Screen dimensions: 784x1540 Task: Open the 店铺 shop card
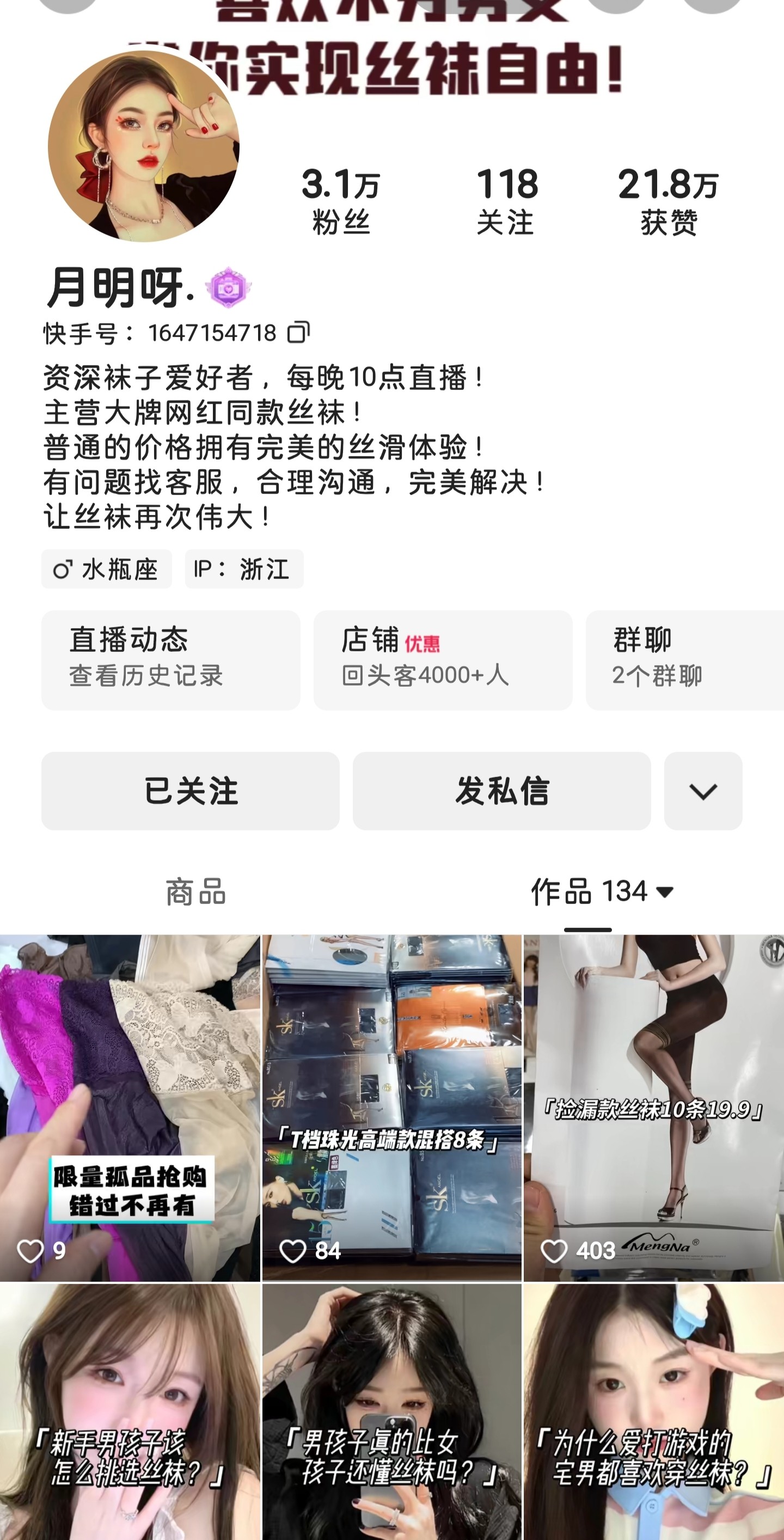pyautogui.click(x=442, y=659)
